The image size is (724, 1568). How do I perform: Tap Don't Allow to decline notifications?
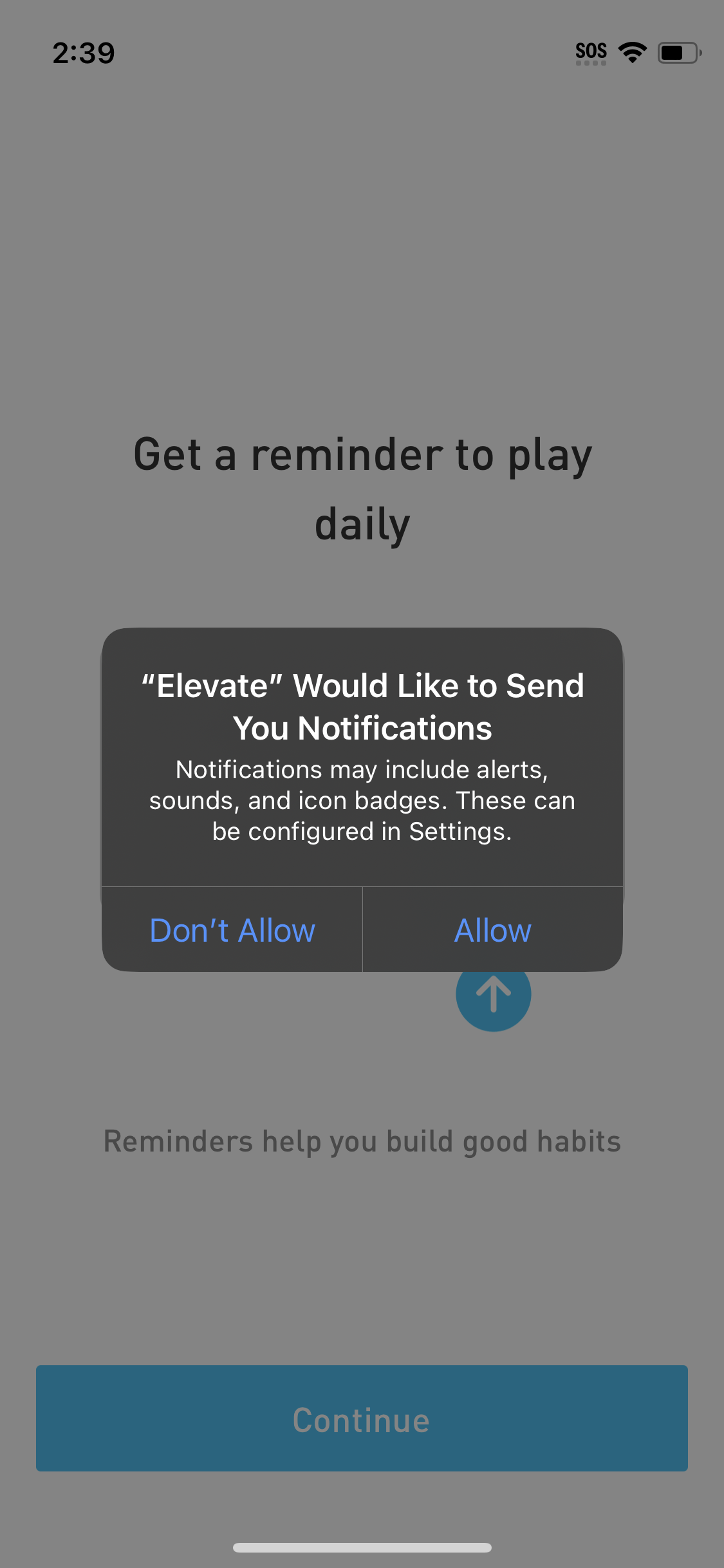(x=232, y=929)
